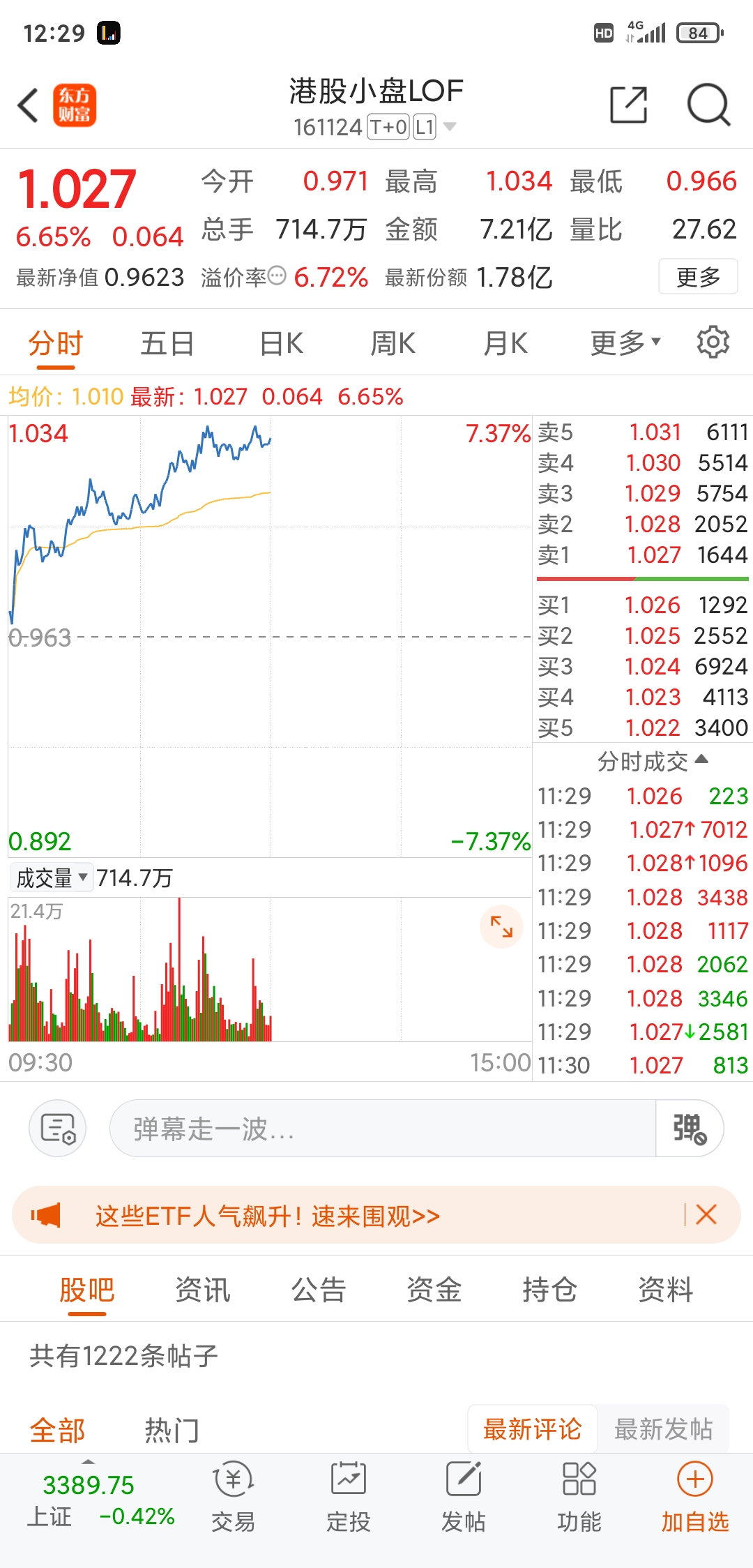
Task: Expand chart to fullscreen
Action: click(501, 926)
